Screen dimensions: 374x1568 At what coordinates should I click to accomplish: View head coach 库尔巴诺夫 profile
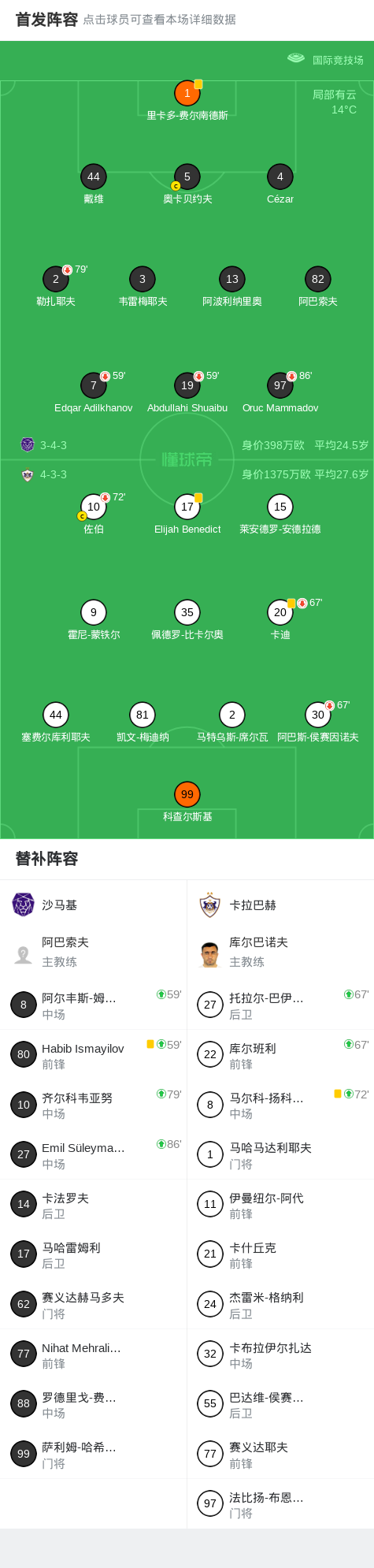click(280, 952)
